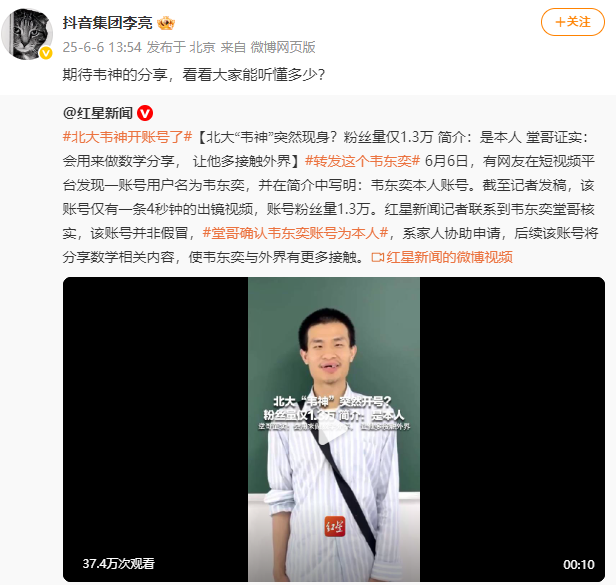Viewport: 616px width, 585px height.
Task: Open hashtag #堂哥确认韦东奕账号为本人#
Action: tap(297, 232)
